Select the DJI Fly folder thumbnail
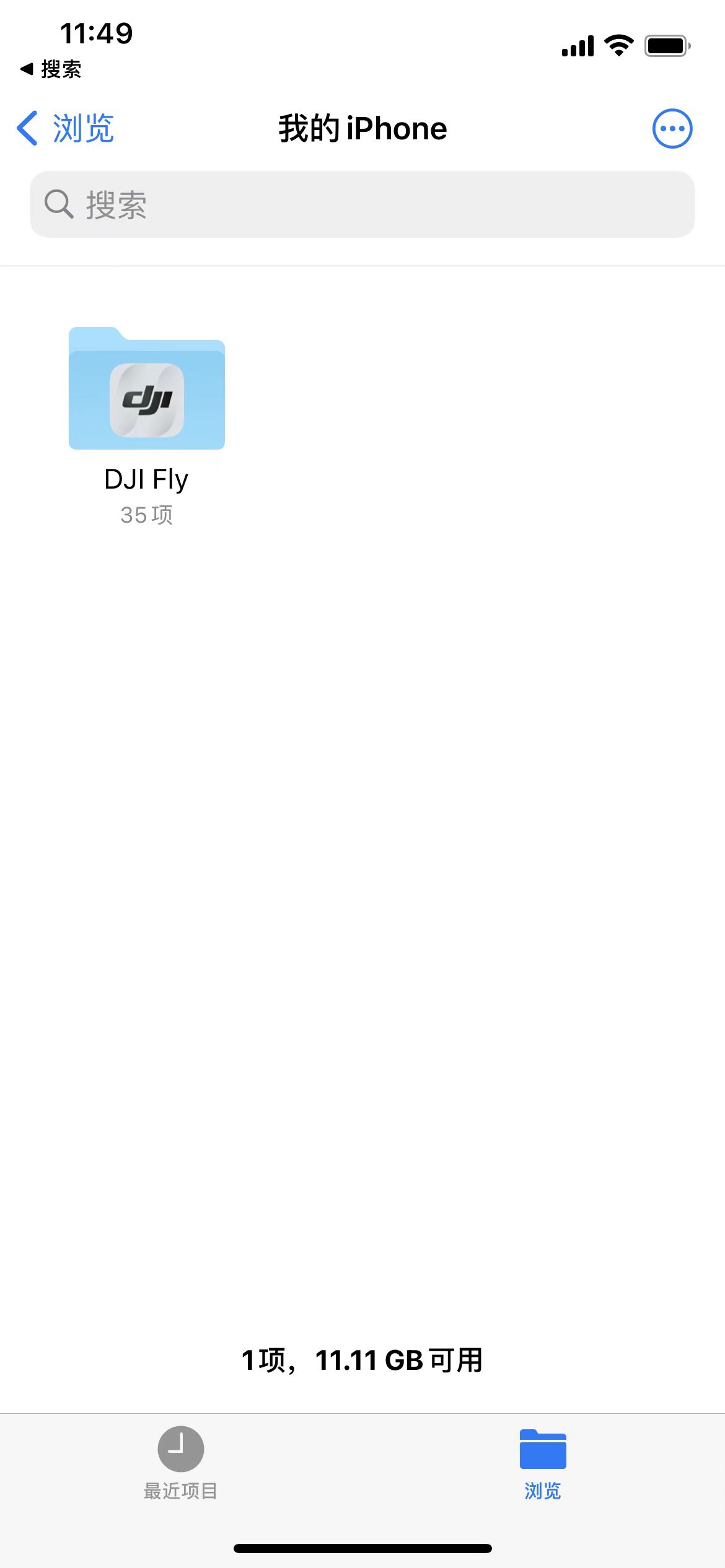 [x=147, y=389]
